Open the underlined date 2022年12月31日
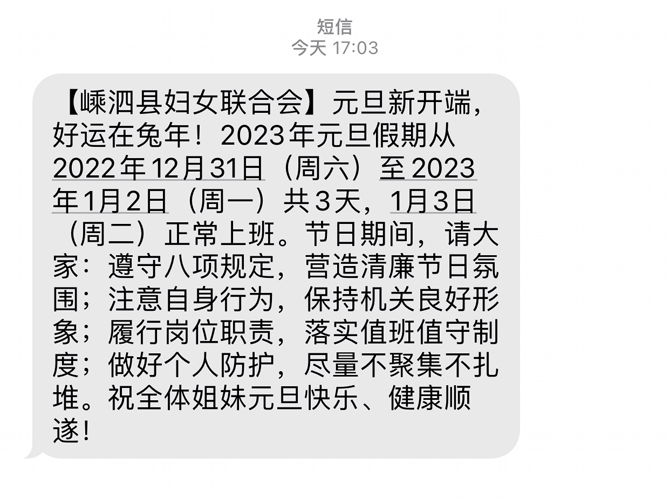This screenshot has height=502, width=670. pos(158,165)
